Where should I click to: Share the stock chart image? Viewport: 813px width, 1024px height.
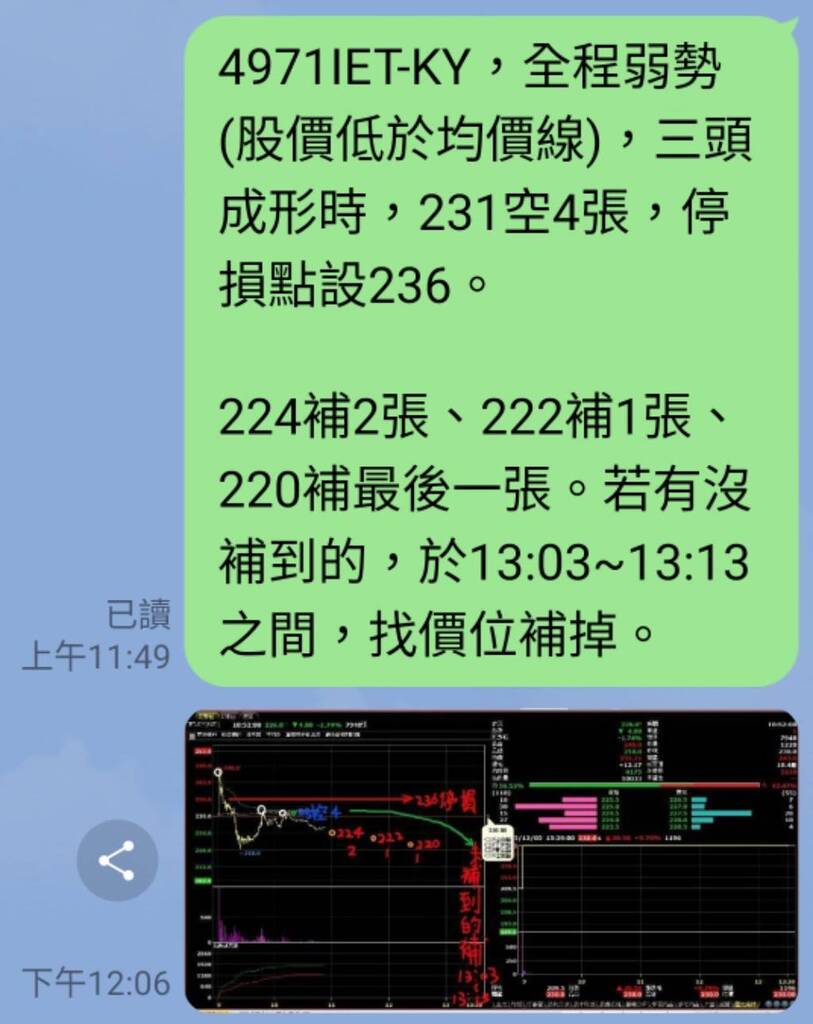pyautogui.click(x=117, y=860)
